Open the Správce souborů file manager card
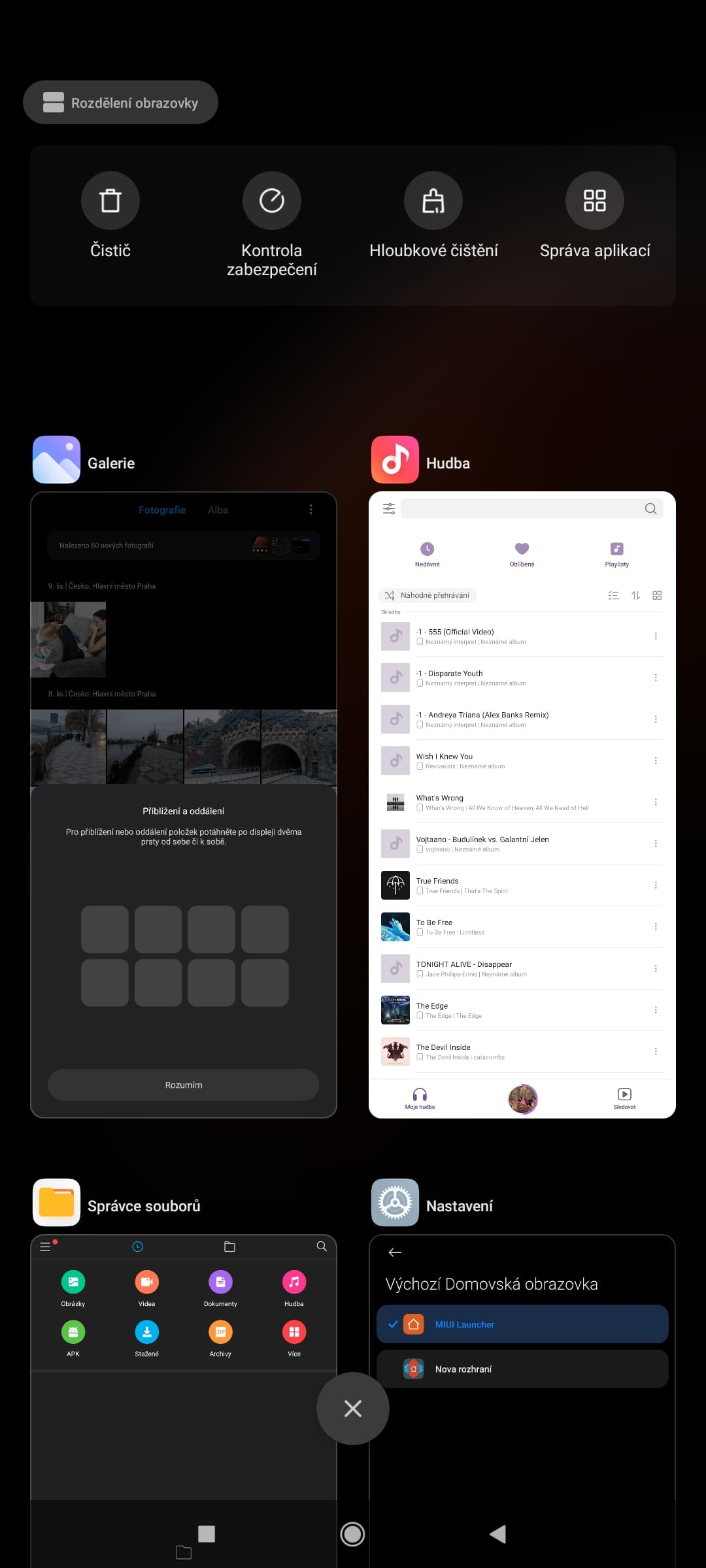 tap(183, 1372)
